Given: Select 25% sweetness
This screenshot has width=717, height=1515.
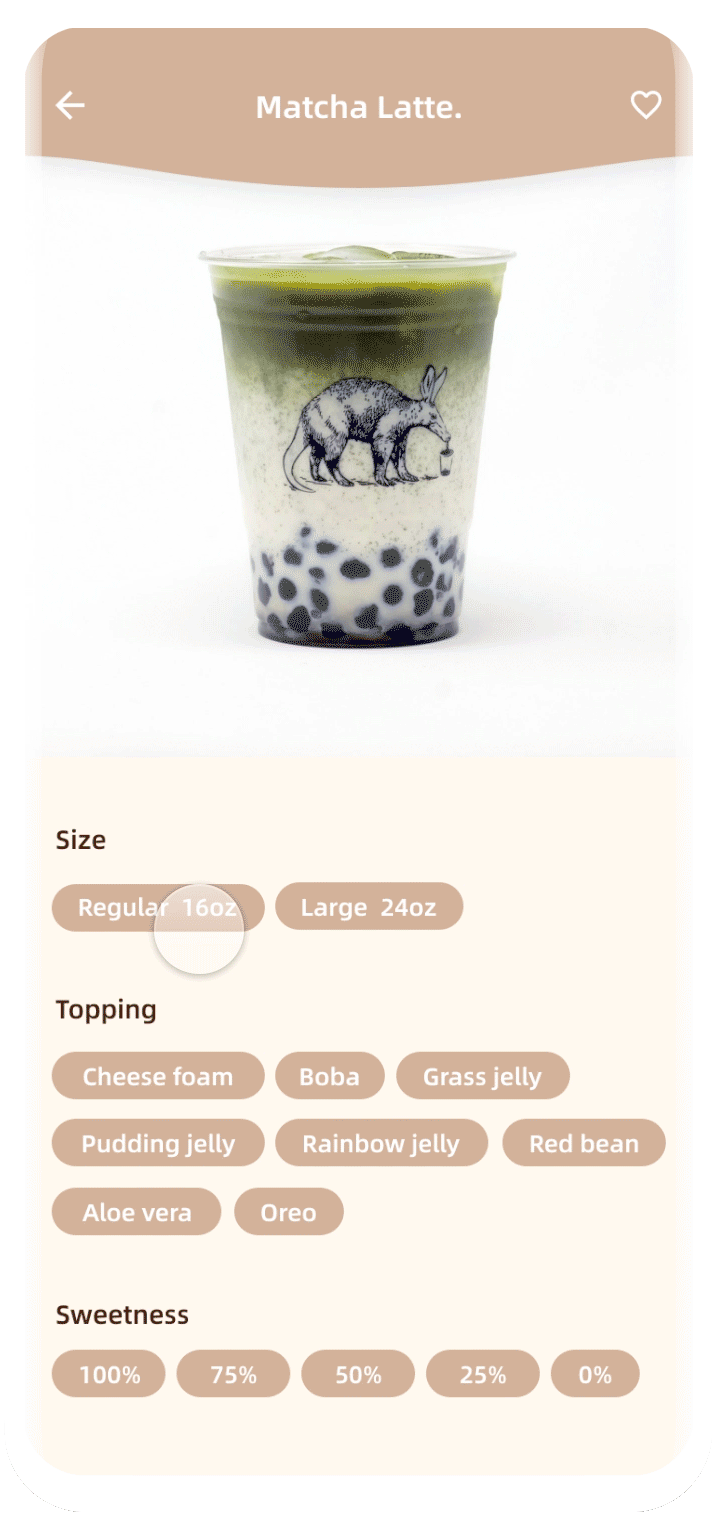Looking at the screenshot, I should pos(482,1374).
